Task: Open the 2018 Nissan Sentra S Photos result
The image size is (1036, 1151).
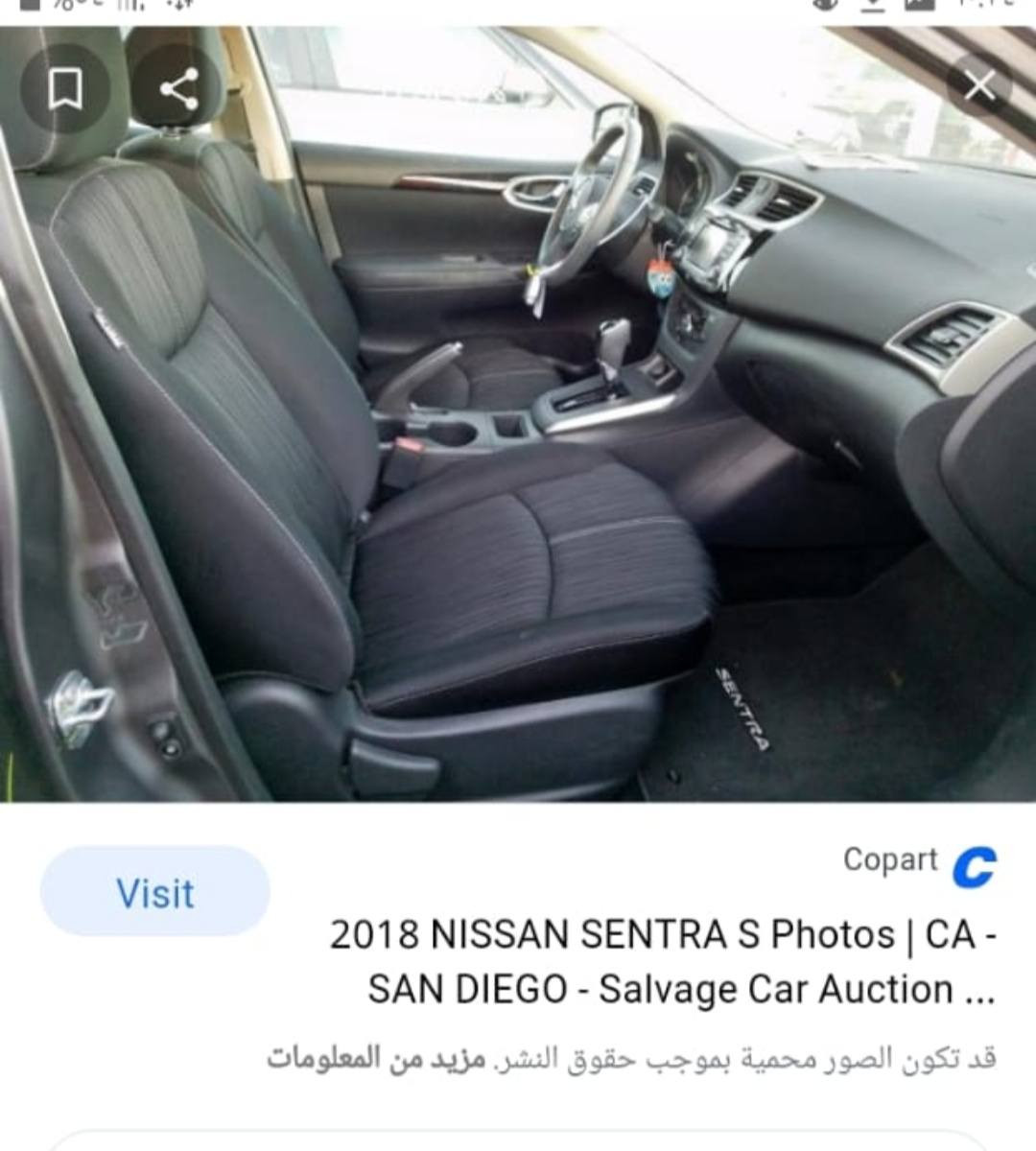Action: tap(662, 961)
